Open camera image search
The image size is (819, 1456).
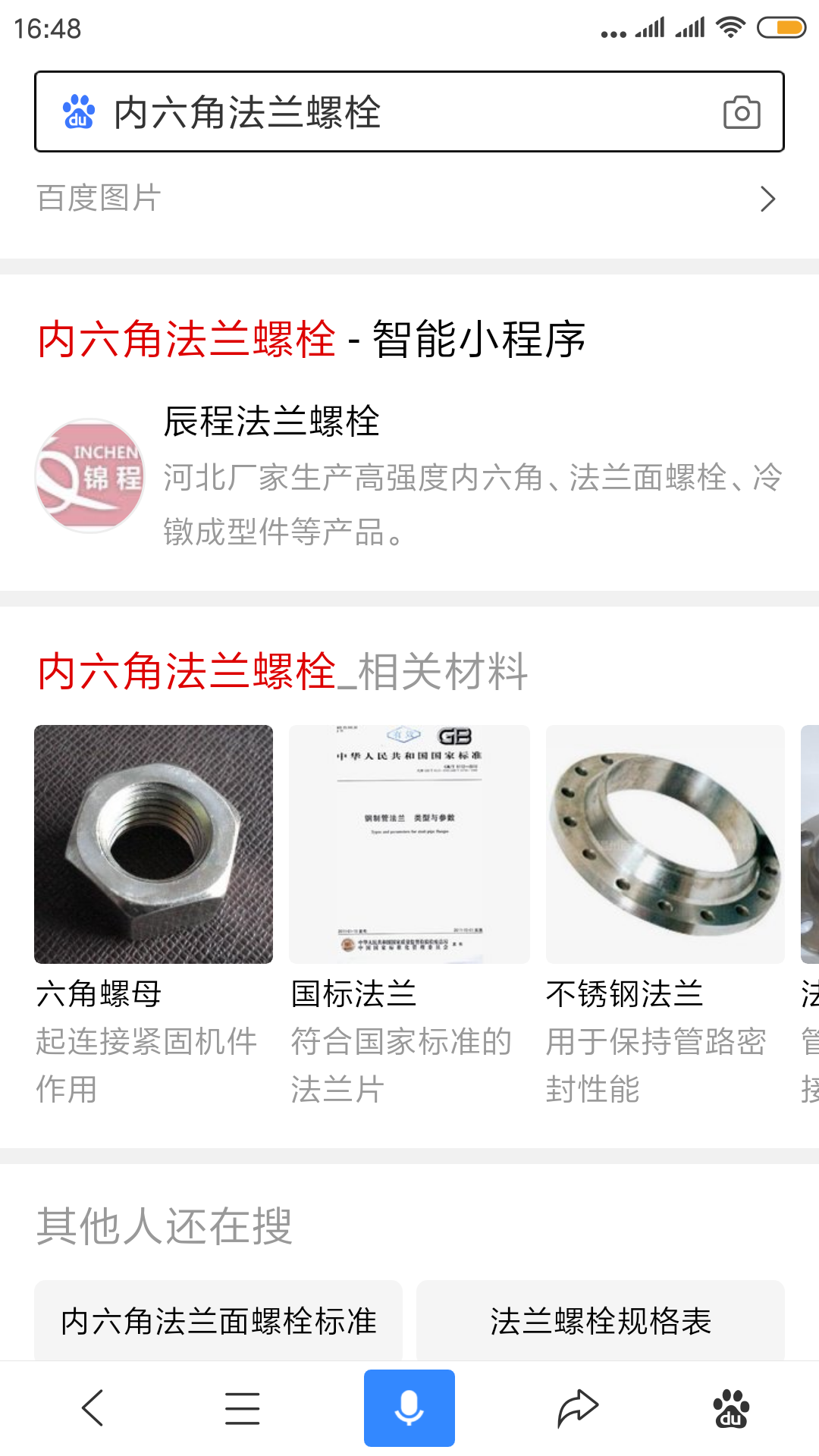coord(741,113)
